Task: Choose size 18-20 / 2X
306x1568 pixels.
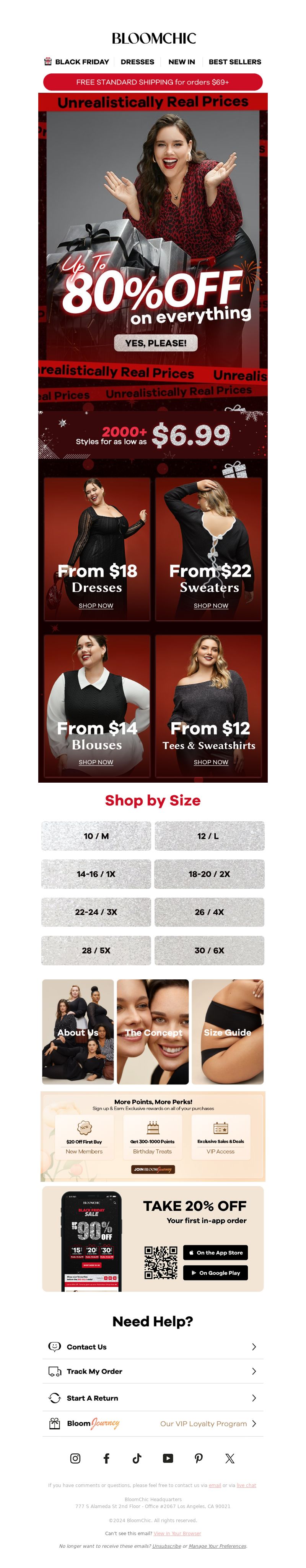Action: [x=209, y=874]
